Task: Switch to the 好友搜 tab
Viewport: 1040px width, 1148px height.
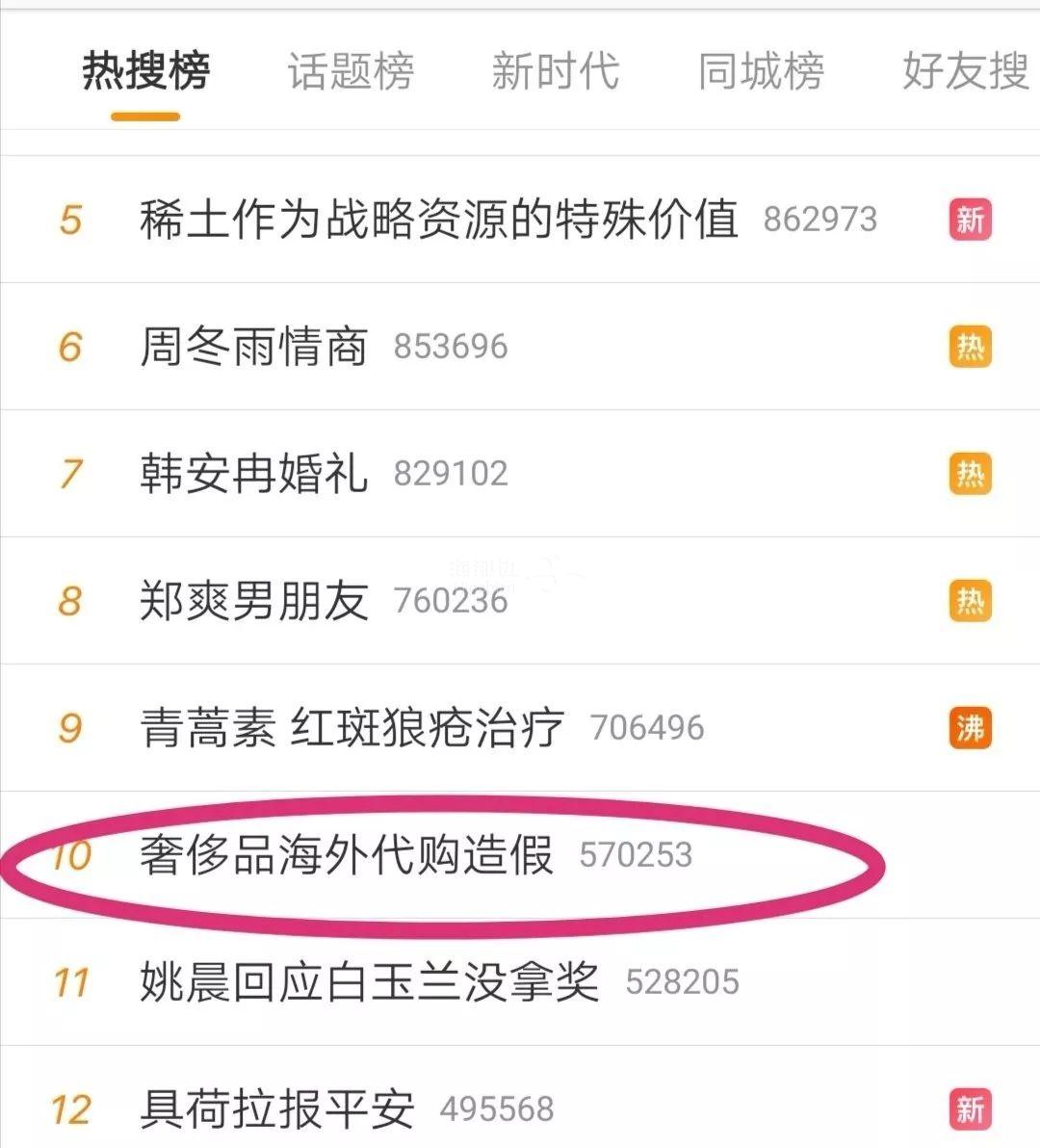Action: 965,71
